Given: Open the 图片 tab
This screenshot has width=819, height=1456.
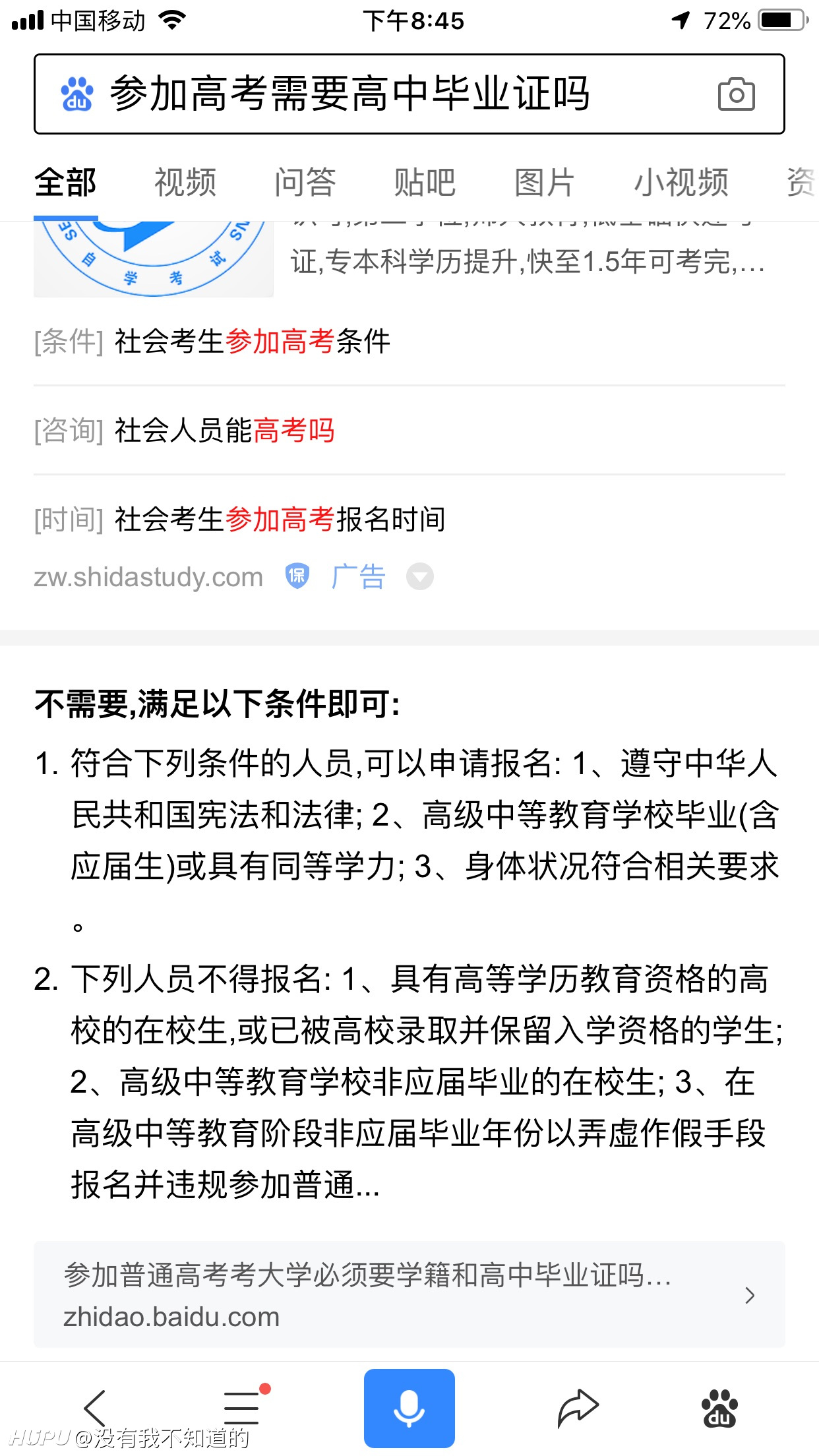Looking at the screenshot, I should tap(544, 183).
